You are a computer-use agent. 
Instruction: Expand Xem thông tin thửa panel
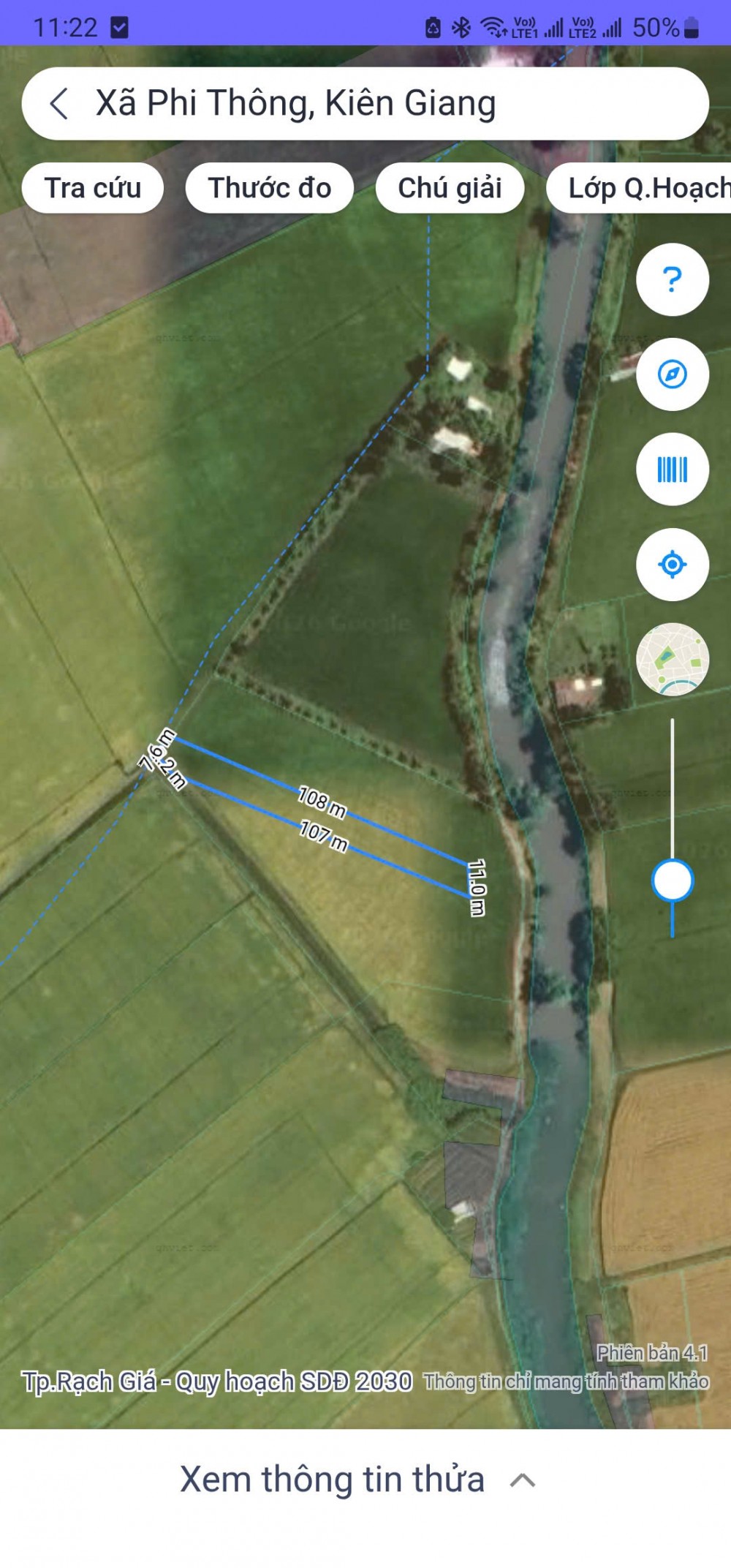[358, 1480]
